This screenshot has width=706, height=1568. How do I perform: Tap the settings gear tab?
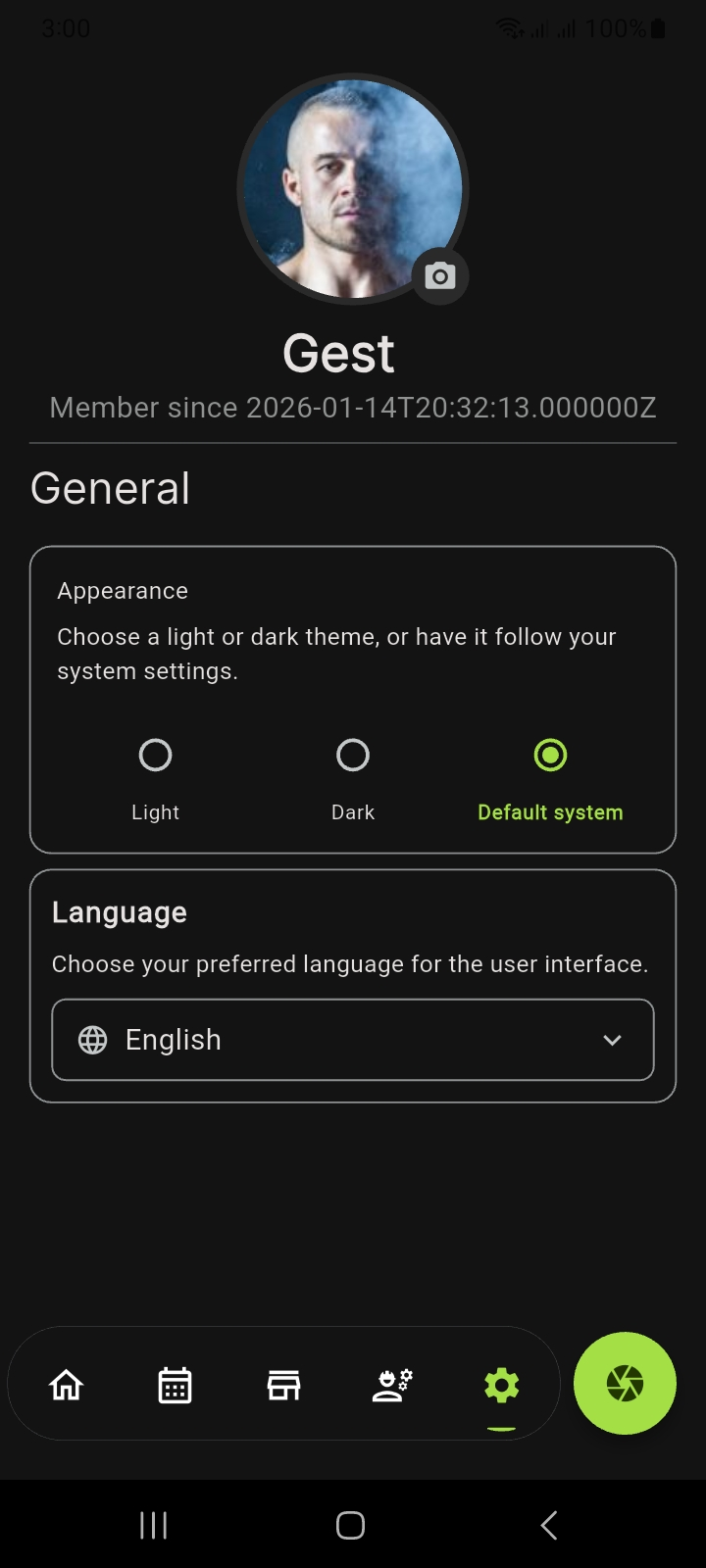501,1385
